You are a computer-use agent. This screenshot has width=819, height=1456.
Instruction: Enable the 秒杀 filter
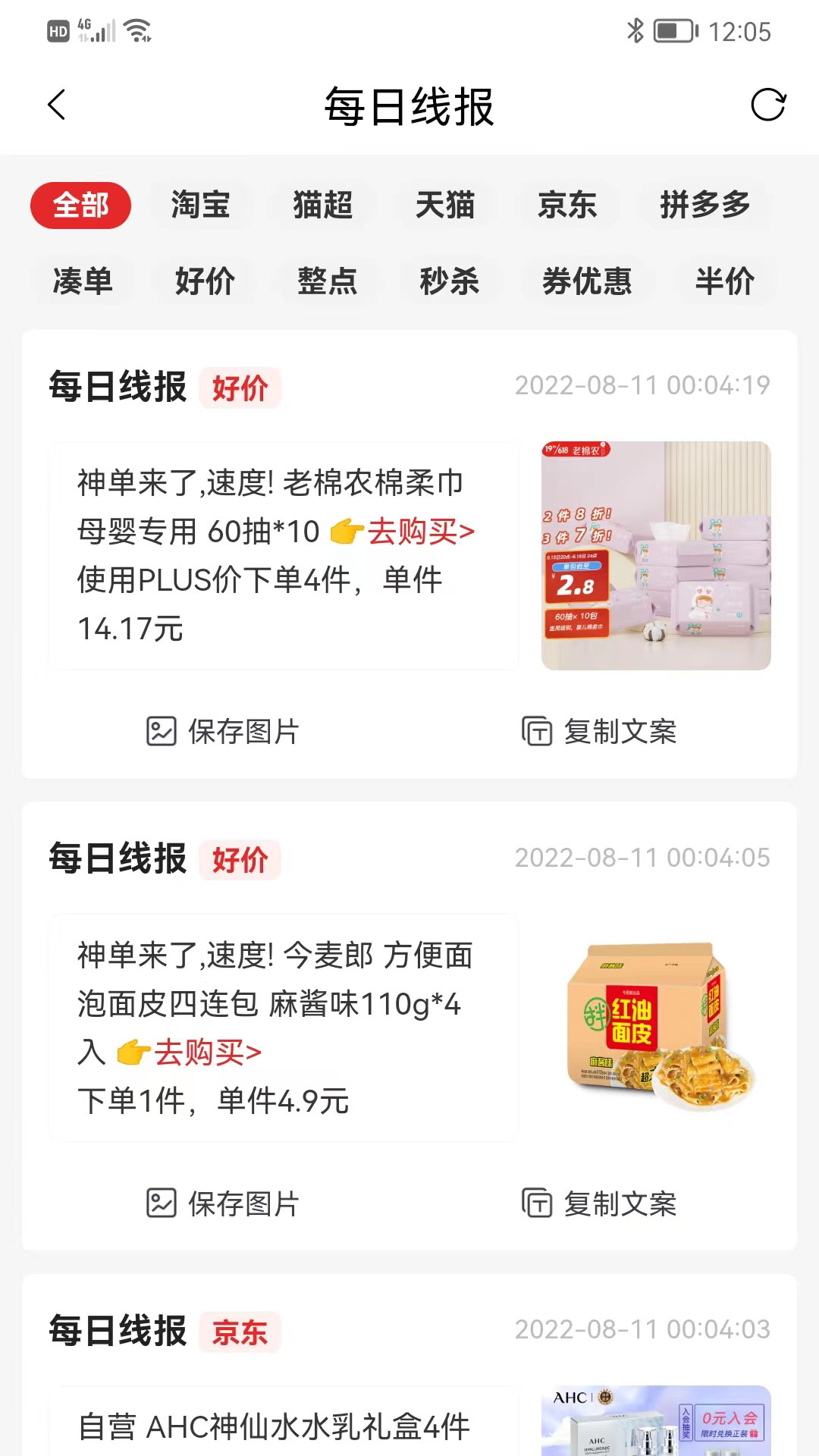point(449,281)
